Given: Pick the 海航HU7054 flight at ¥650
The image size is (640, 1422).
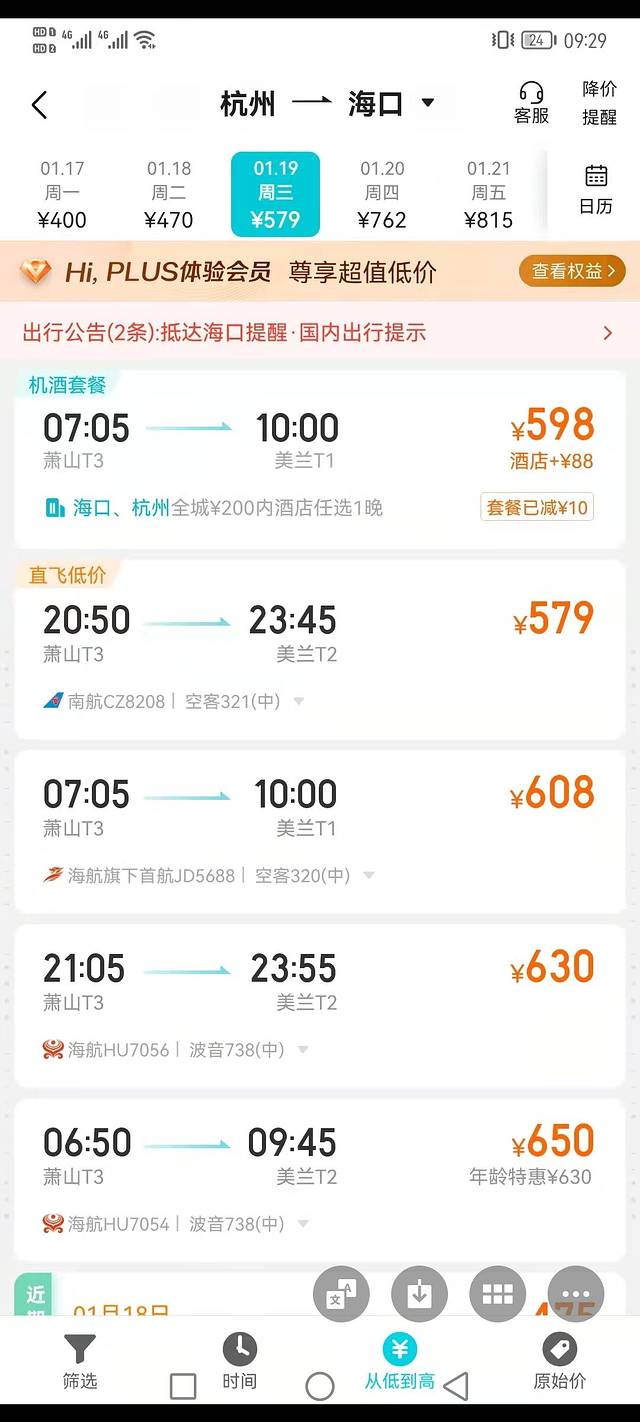Looking at the screenshot, I should tap(319, 1178).
